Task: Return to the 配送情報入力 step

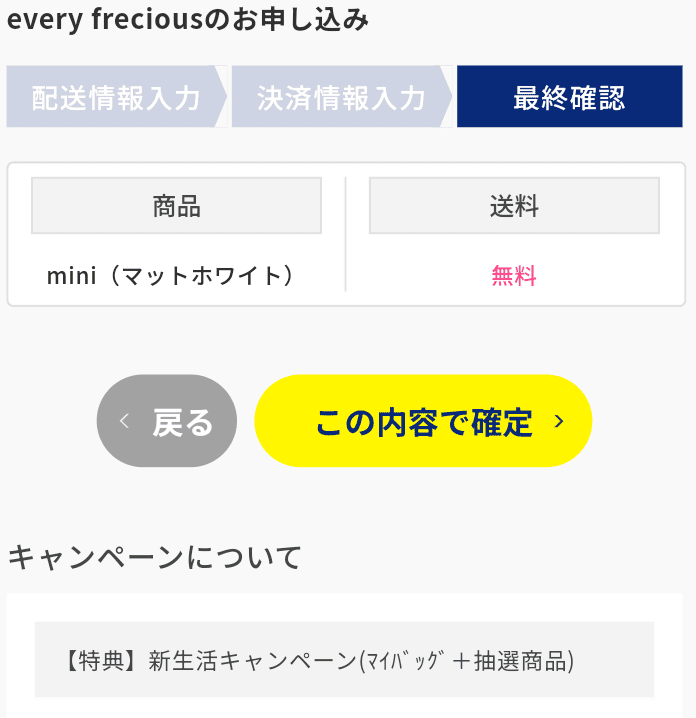Action: point(116,97)
